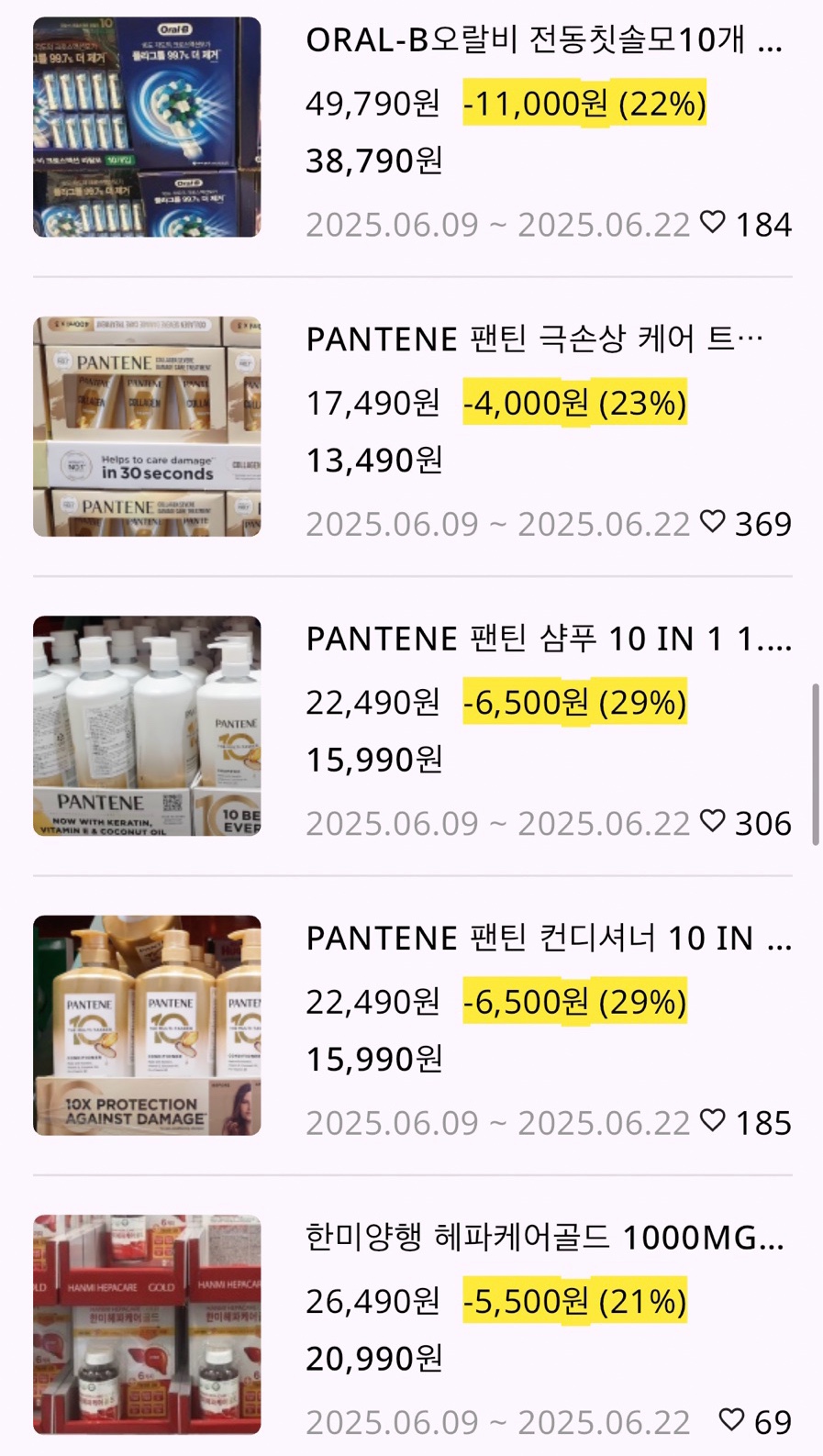
Task: View PANTENE 팬틴 샴푸 10 IN 1 deal
Action: pyautogui.click(x=548, y=639)
